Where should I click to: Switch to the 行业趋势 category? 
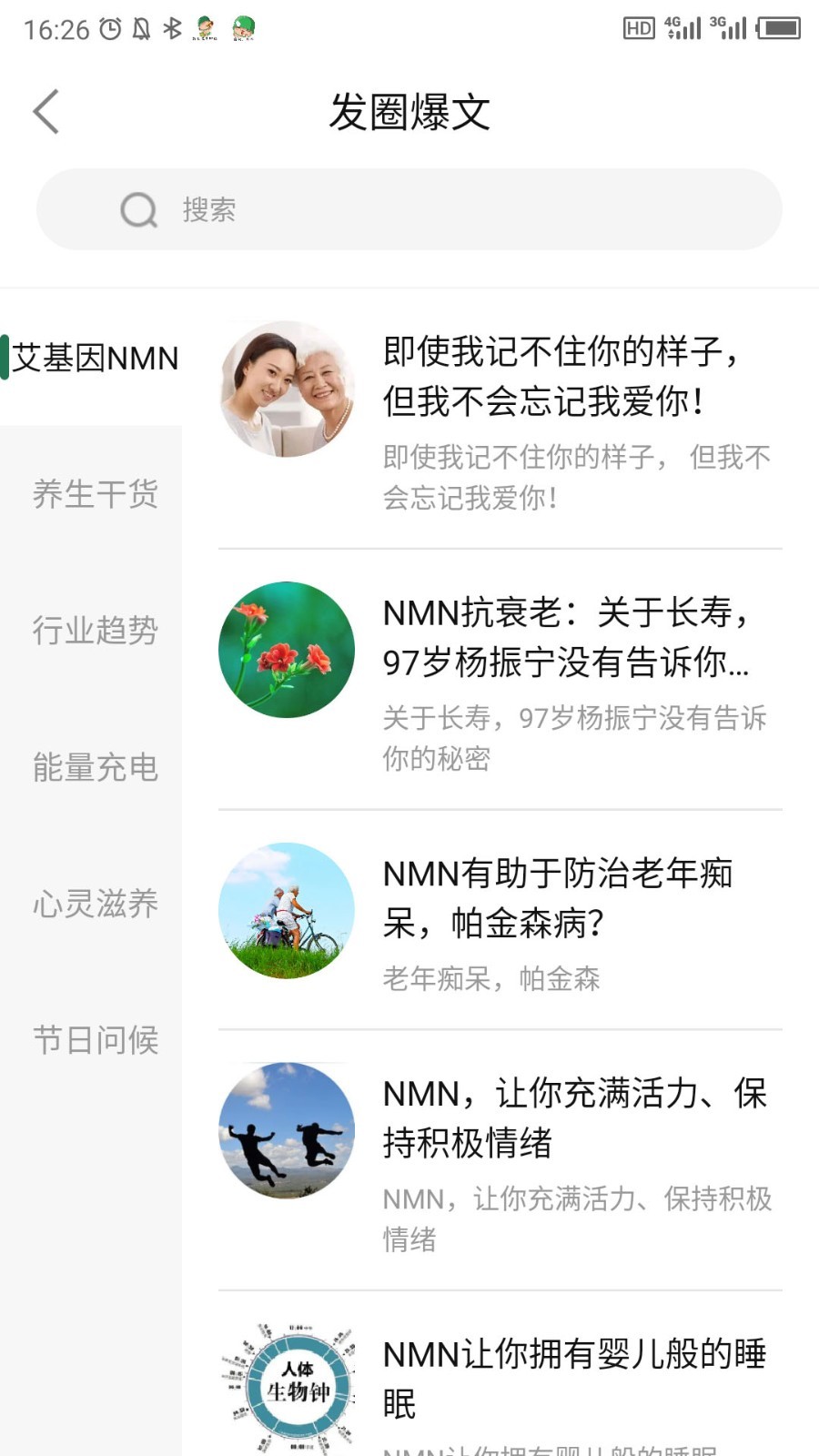pos(95,631)
